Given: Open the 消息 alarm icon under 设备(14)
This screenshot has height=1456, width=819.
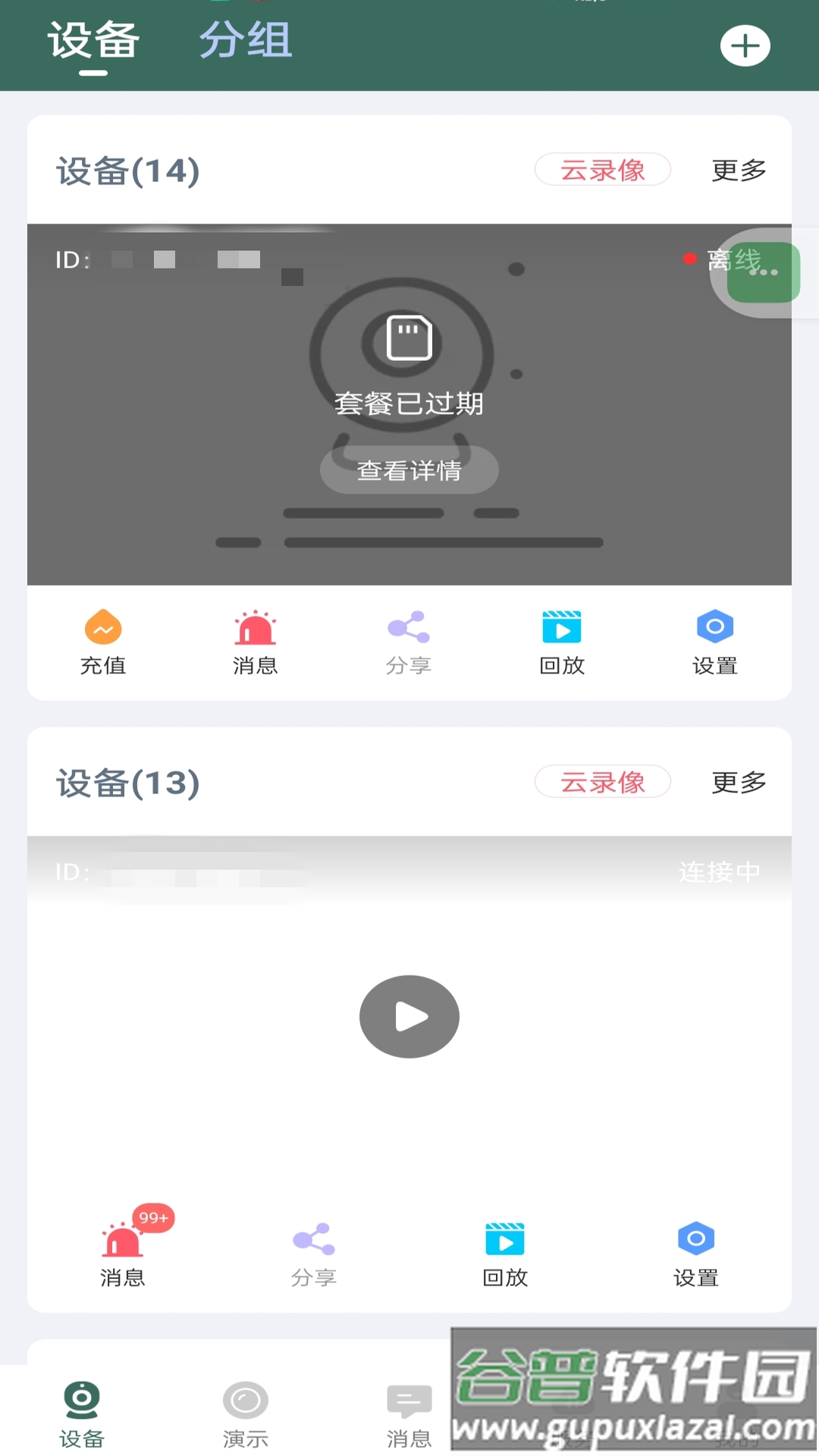Looking at the screenshot, I should pyautogui.click(x=256, y=641).
